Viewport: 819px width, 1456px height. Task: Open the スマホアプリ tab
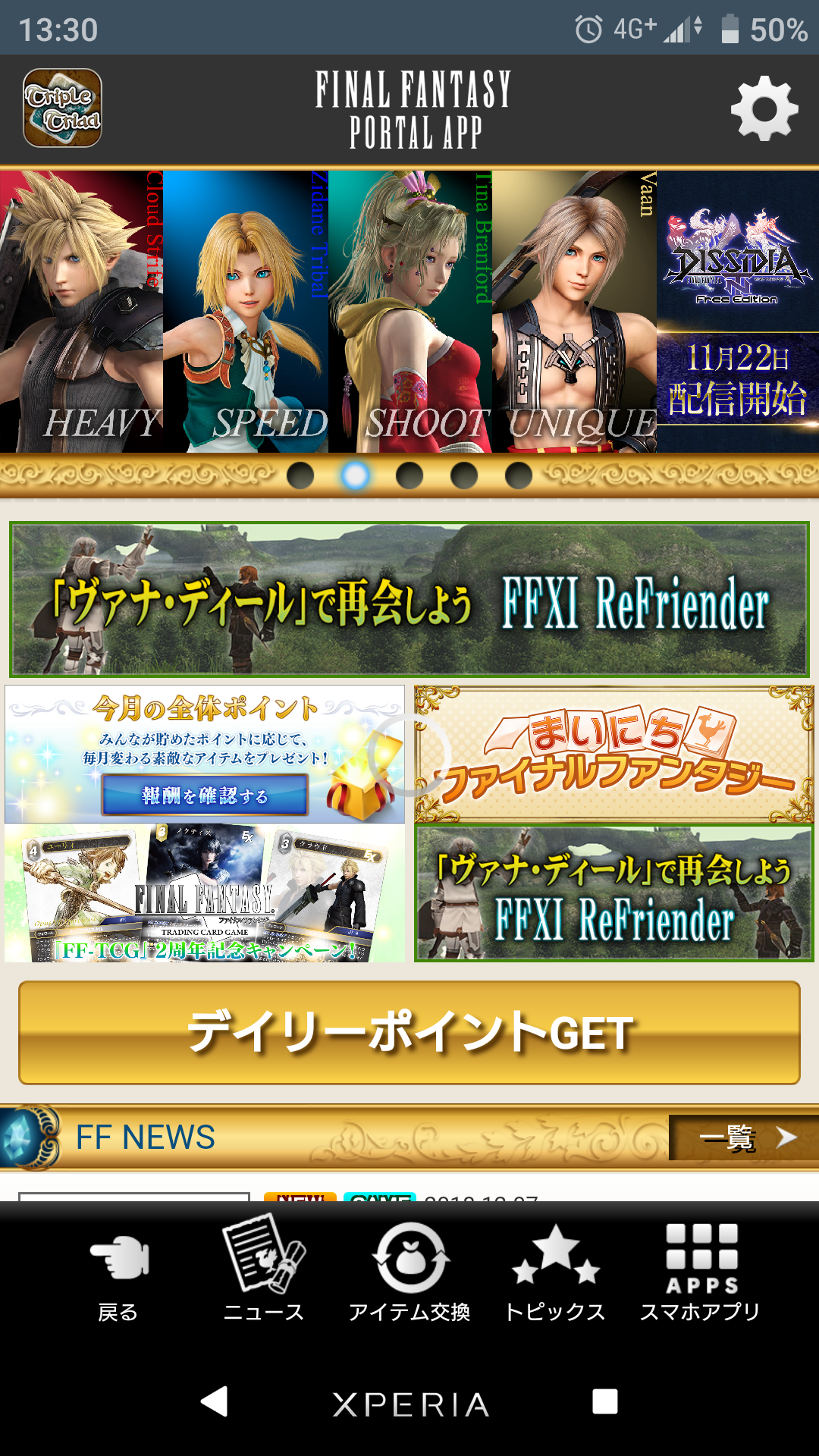pos(701,1269)
